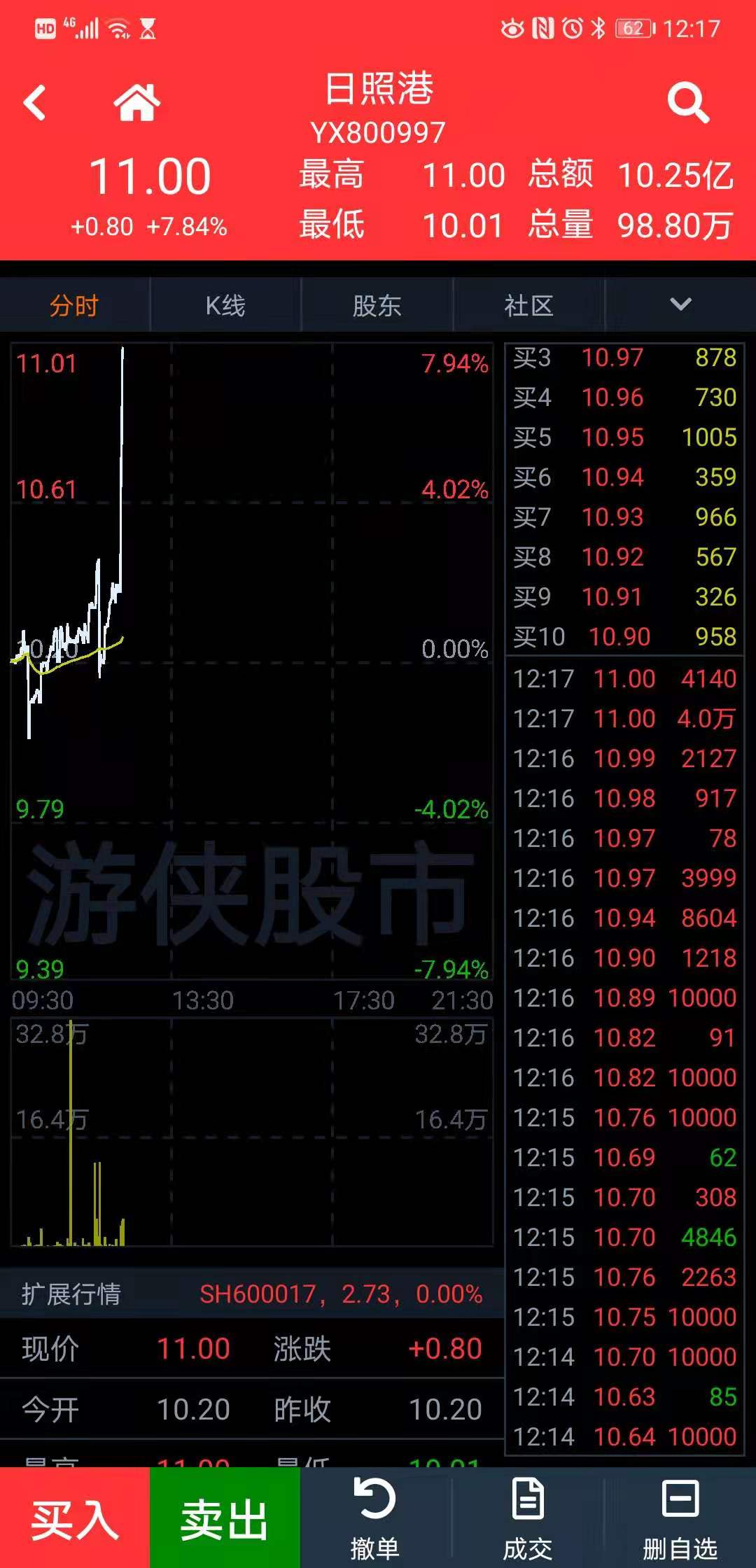Open the 社区 tab
Screen dimensions: 756x1568
(x=528, y=305)
